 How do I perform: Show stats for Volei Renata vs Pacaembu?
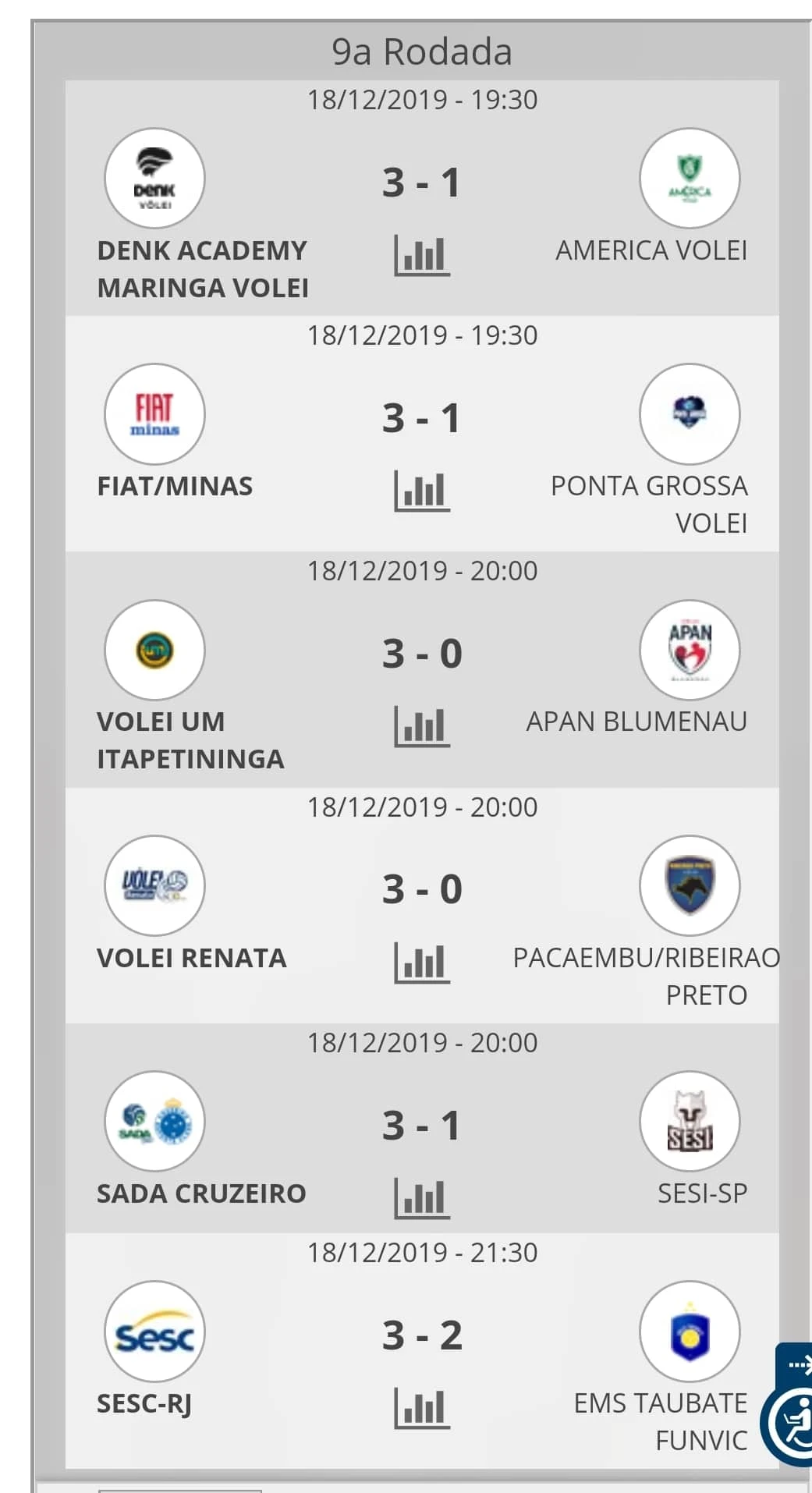click(422, 963)
